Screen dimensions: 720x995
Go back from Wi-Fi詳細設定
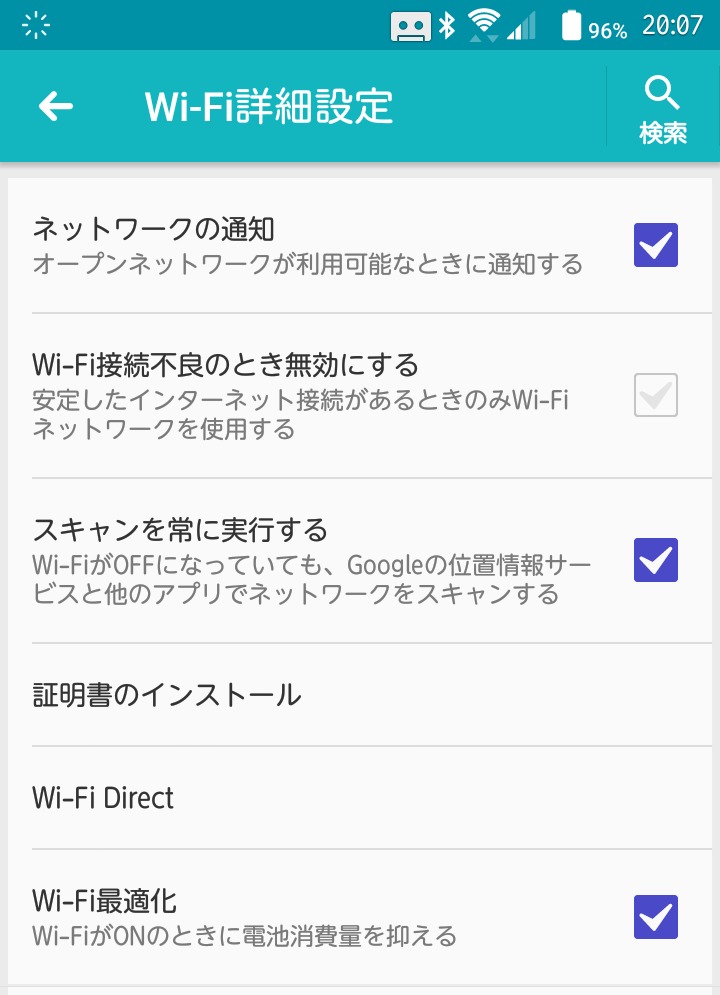[56, 106]
